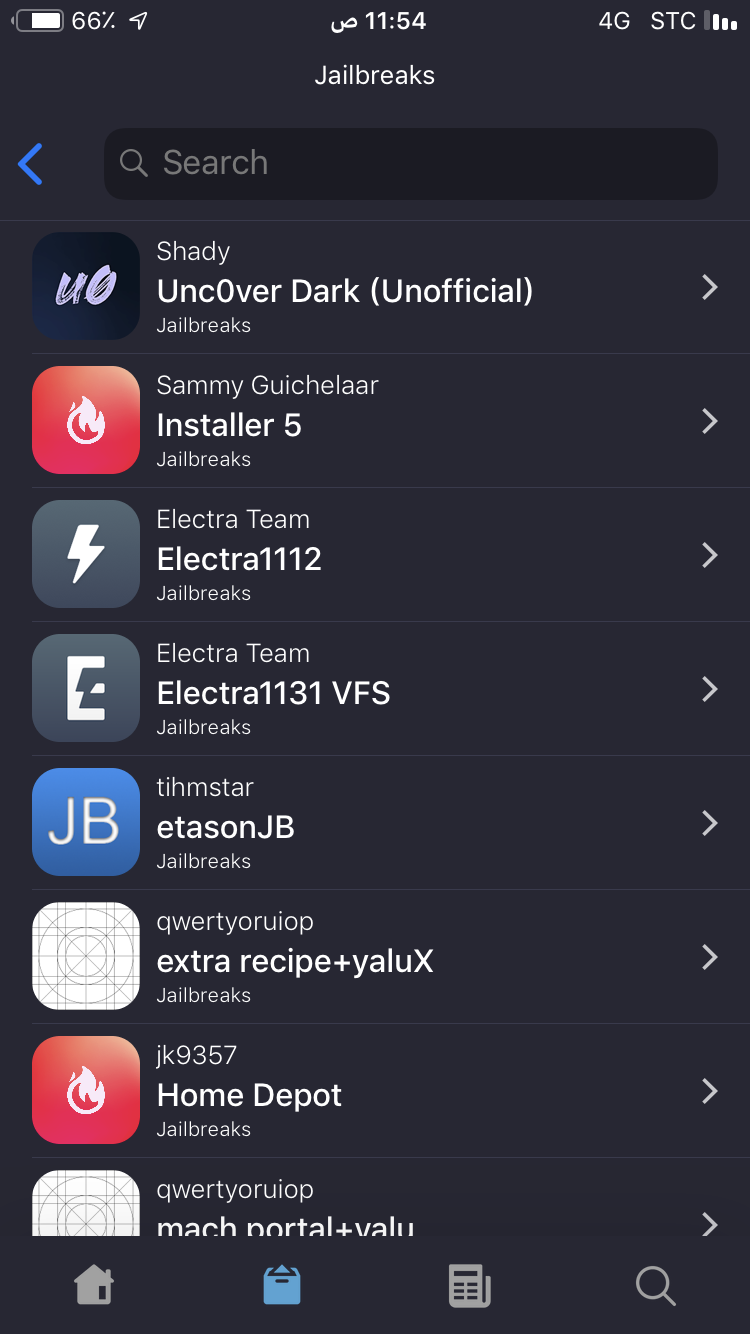View Electra1131 VFS details

coord(375,689)
